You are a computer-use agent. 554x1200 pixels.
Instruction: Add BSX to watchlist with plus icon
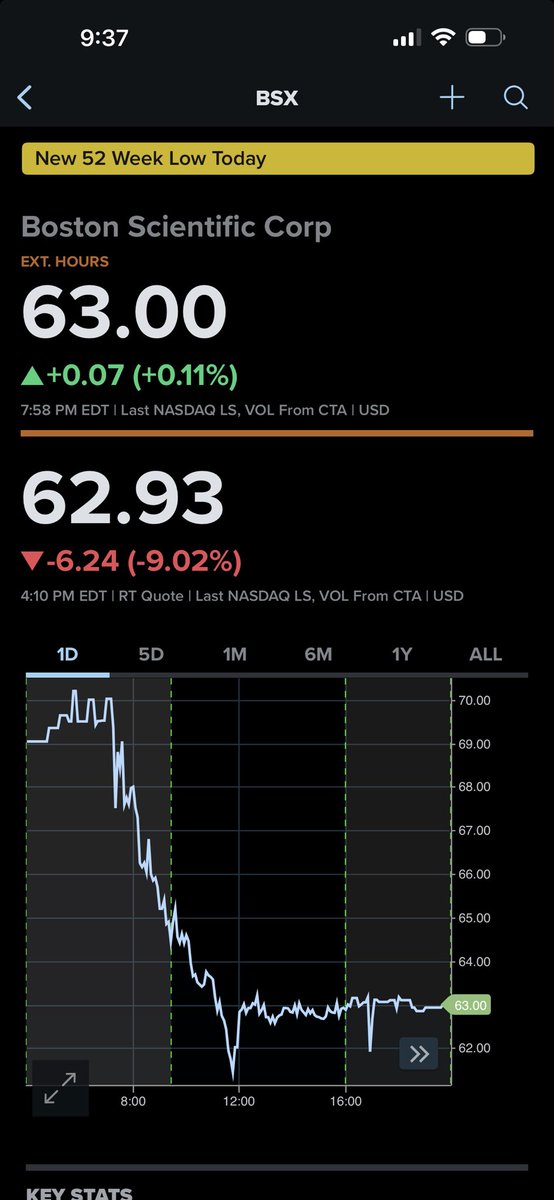click(x=452, y=98)
